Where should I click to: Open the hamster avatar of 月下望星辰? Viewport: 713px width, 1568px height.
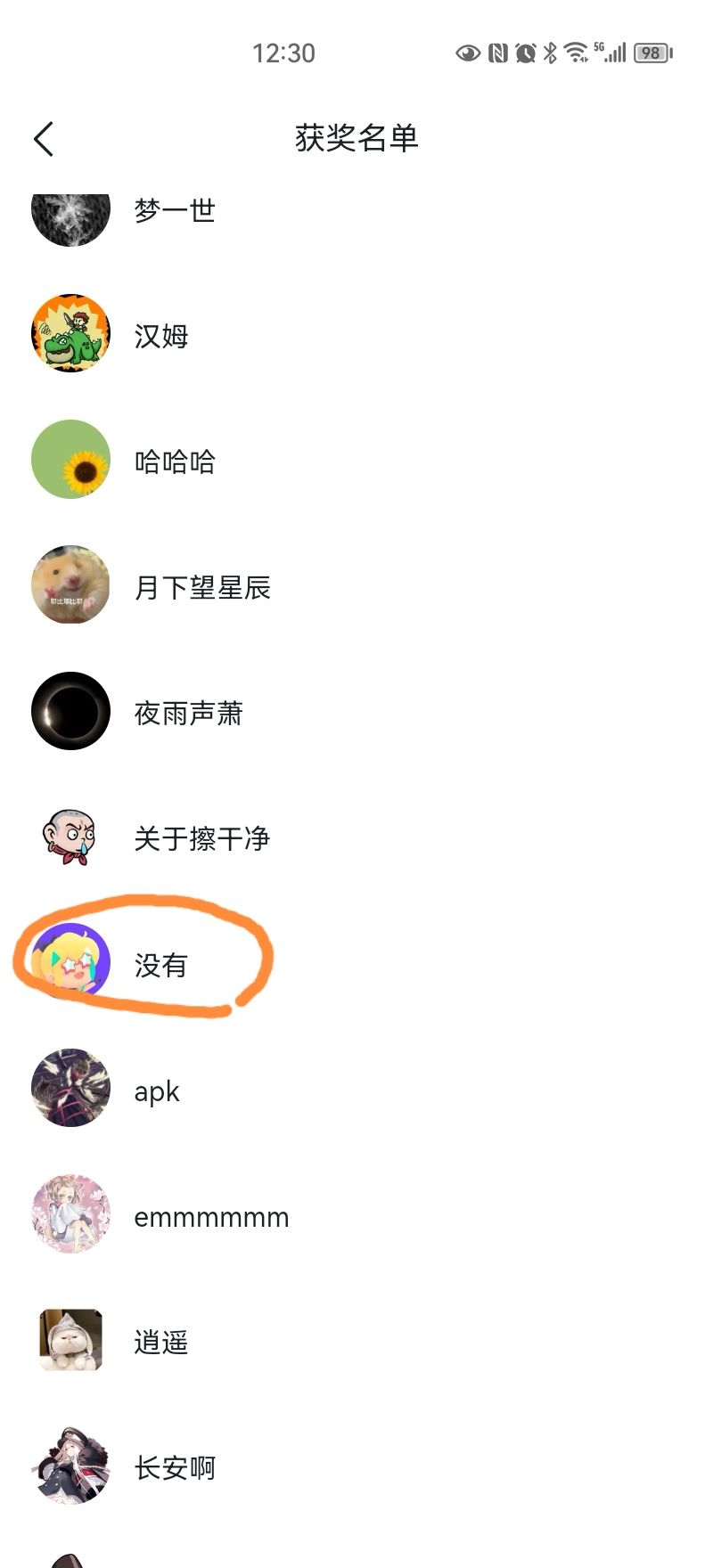pyautogui.click(x=70, y=585)
